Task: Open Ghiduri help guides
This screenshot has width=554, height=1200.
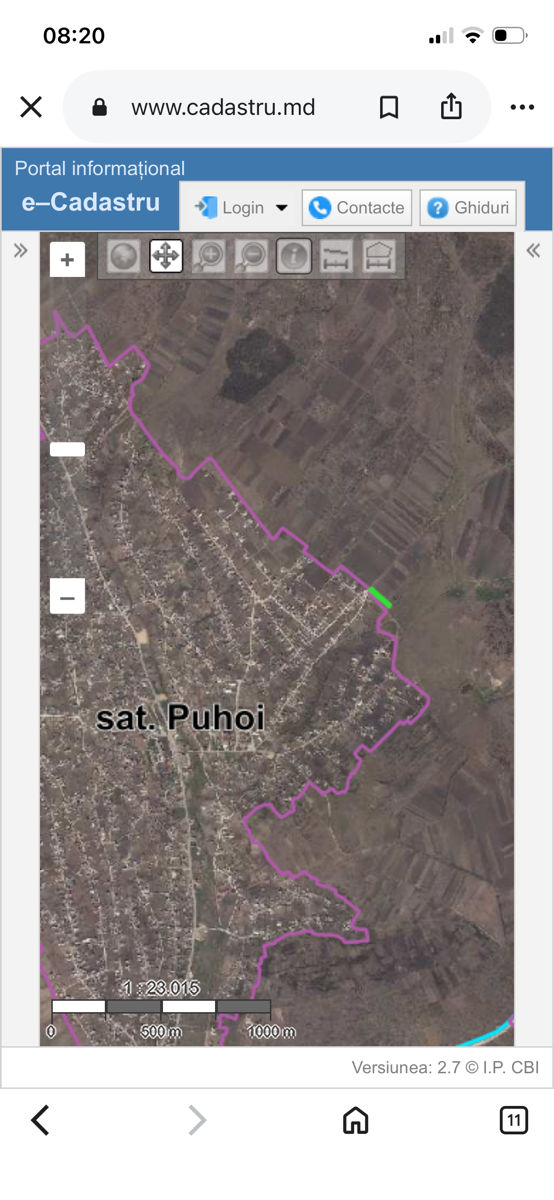Action: click(x=468, y=208)
